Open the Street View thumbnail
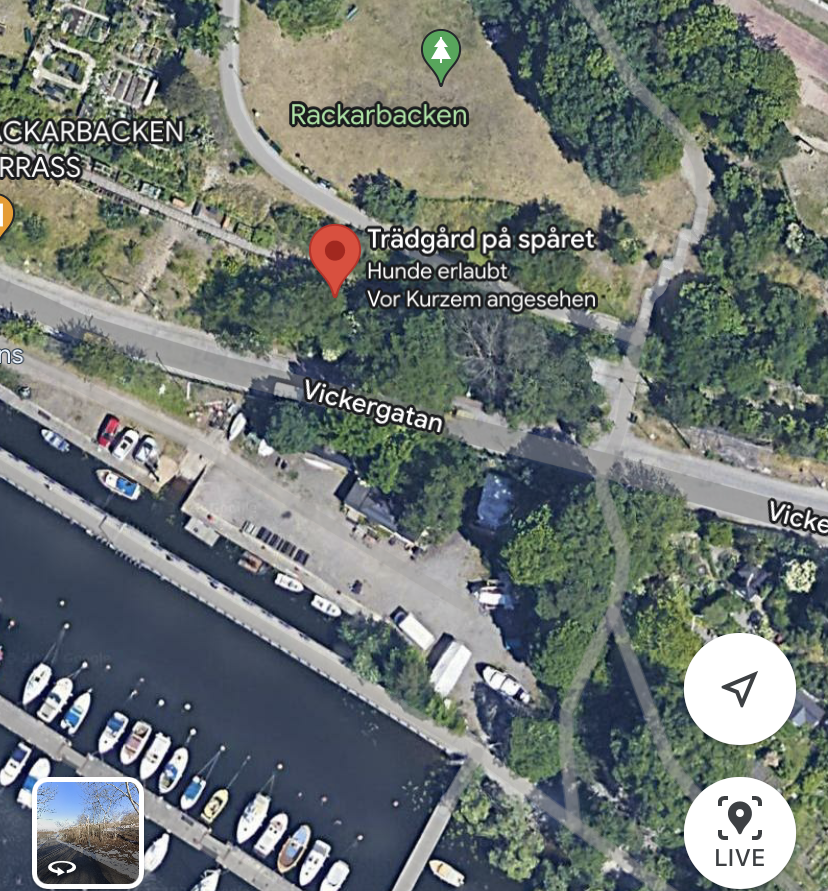Viewport: 828px width, 891px height. point(88,832)
